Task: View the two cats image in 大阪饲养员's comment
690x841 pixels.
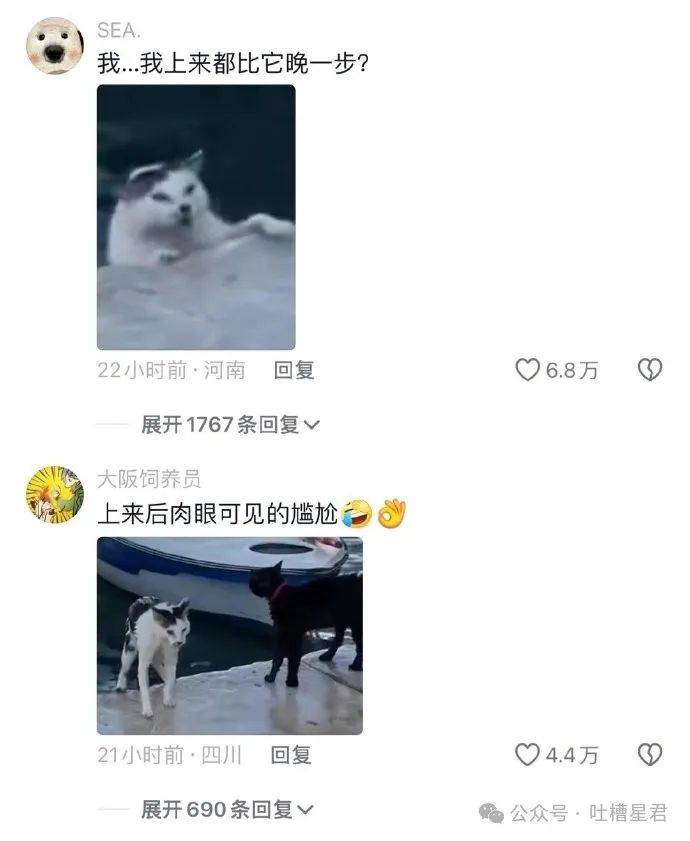Action: [230, 636]
